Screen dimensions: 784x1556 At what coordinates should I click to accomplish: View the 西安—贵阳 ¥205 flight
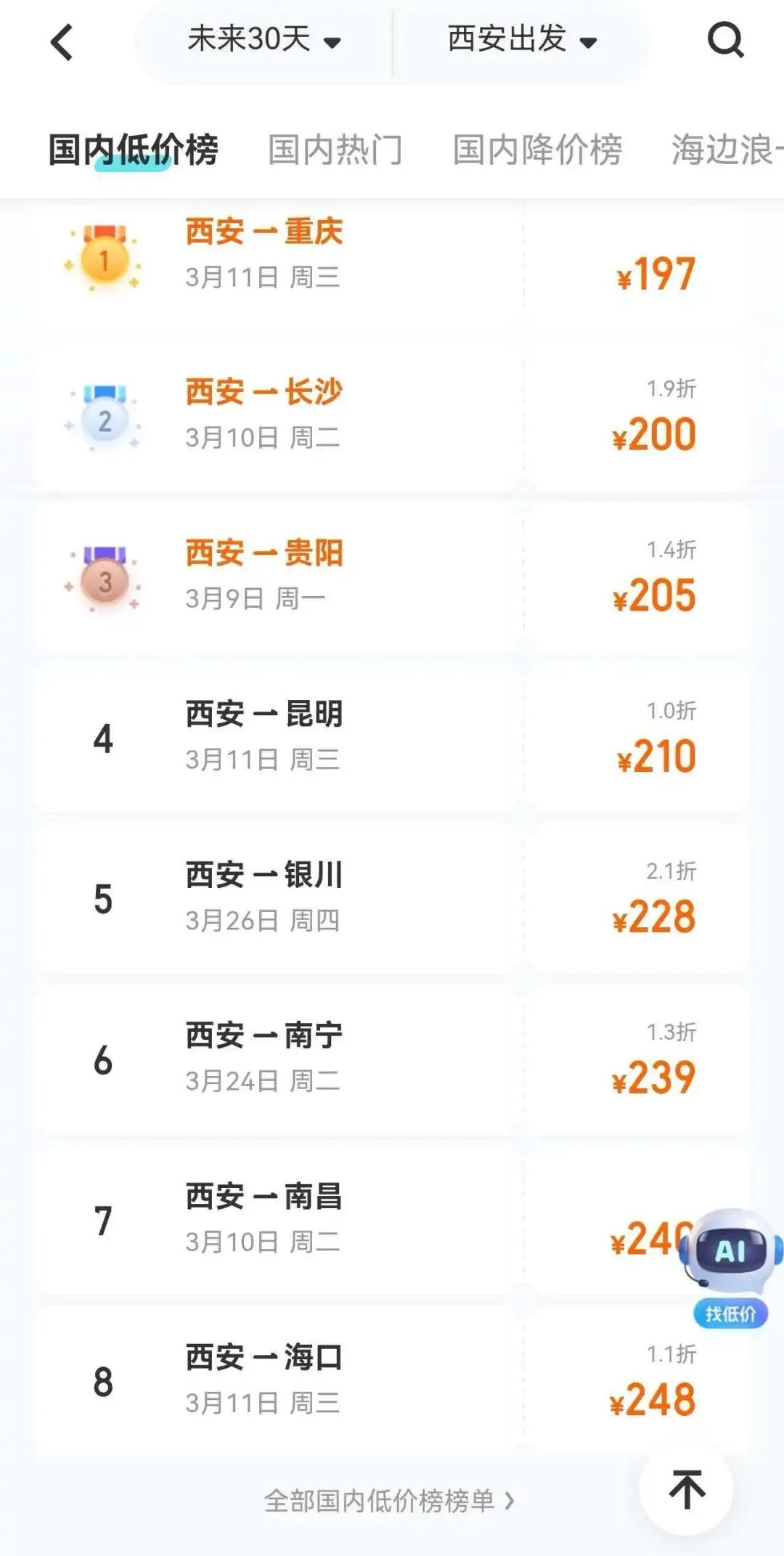392,577
